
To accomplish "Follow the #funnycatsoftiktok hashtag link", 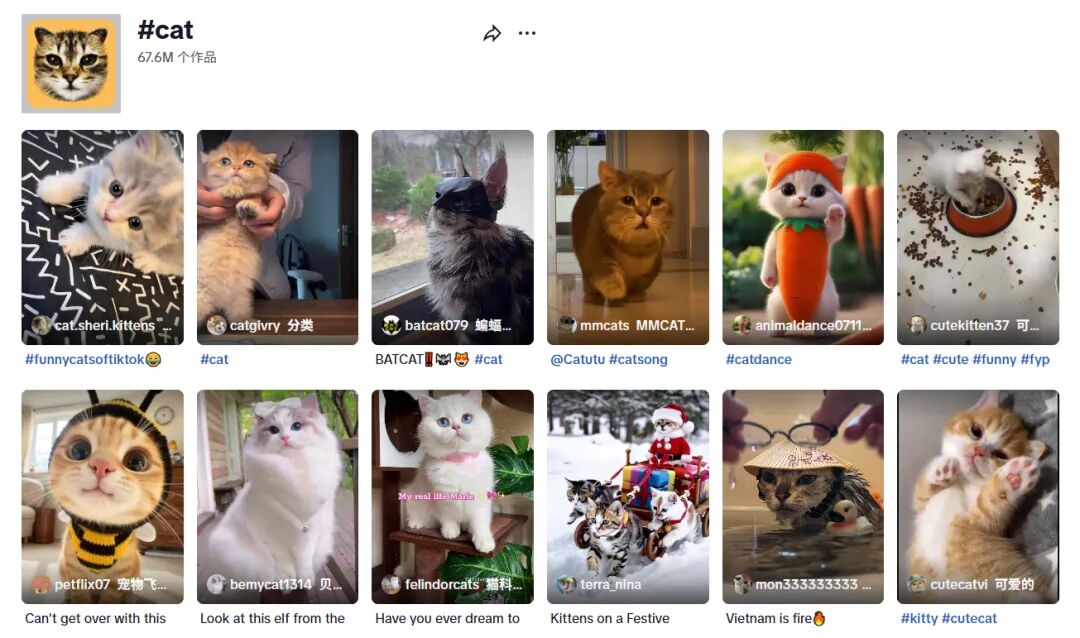I will coord(85,360).
